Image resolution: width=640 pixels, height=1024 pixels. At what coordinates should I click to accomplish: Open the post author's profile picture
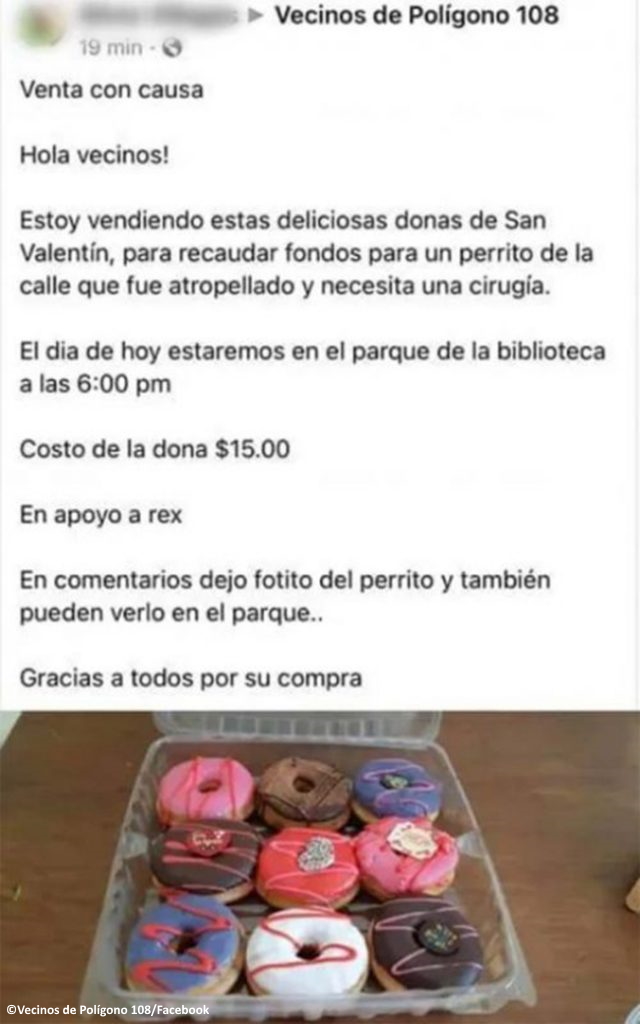pyautogui.click(x=40, y=24)
